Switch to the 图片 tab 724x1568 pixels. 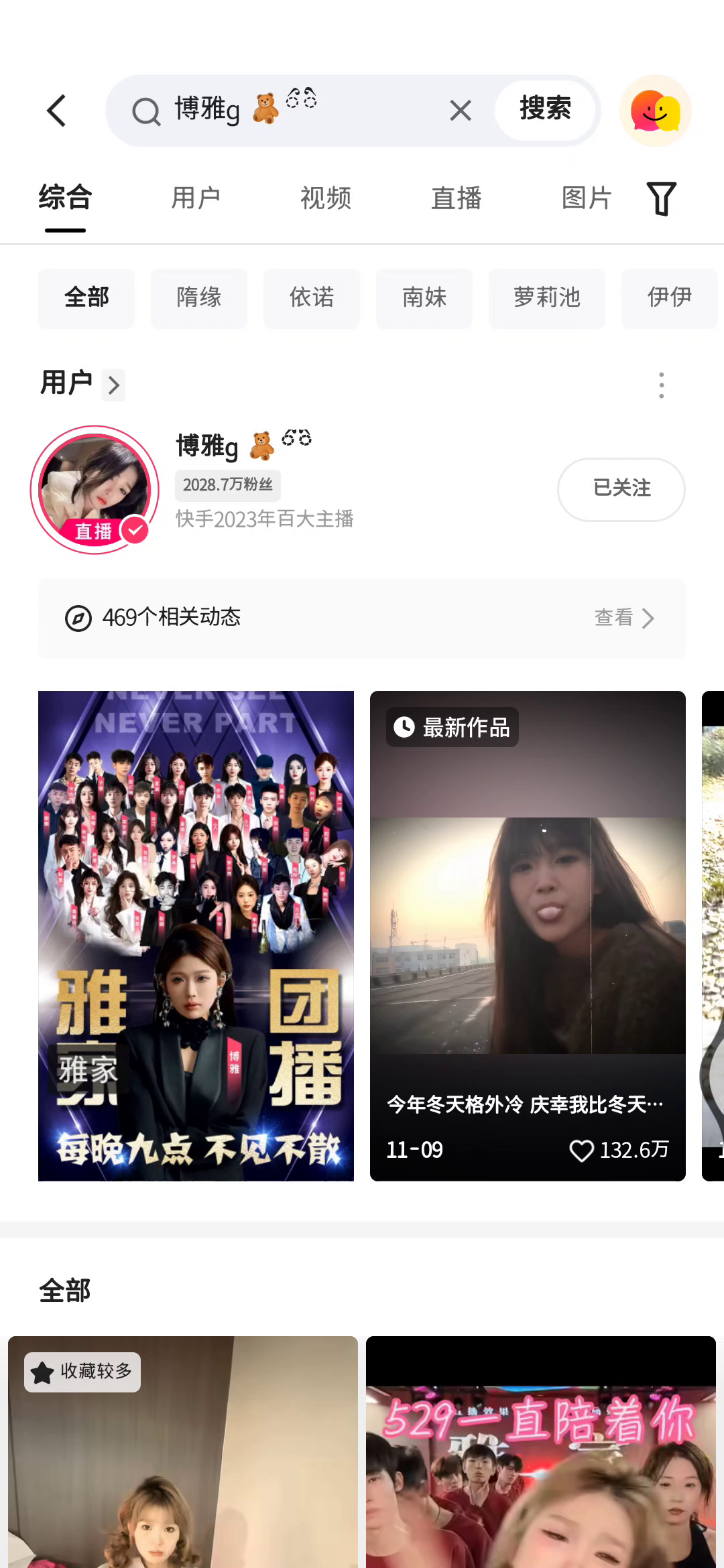[586, 198]
